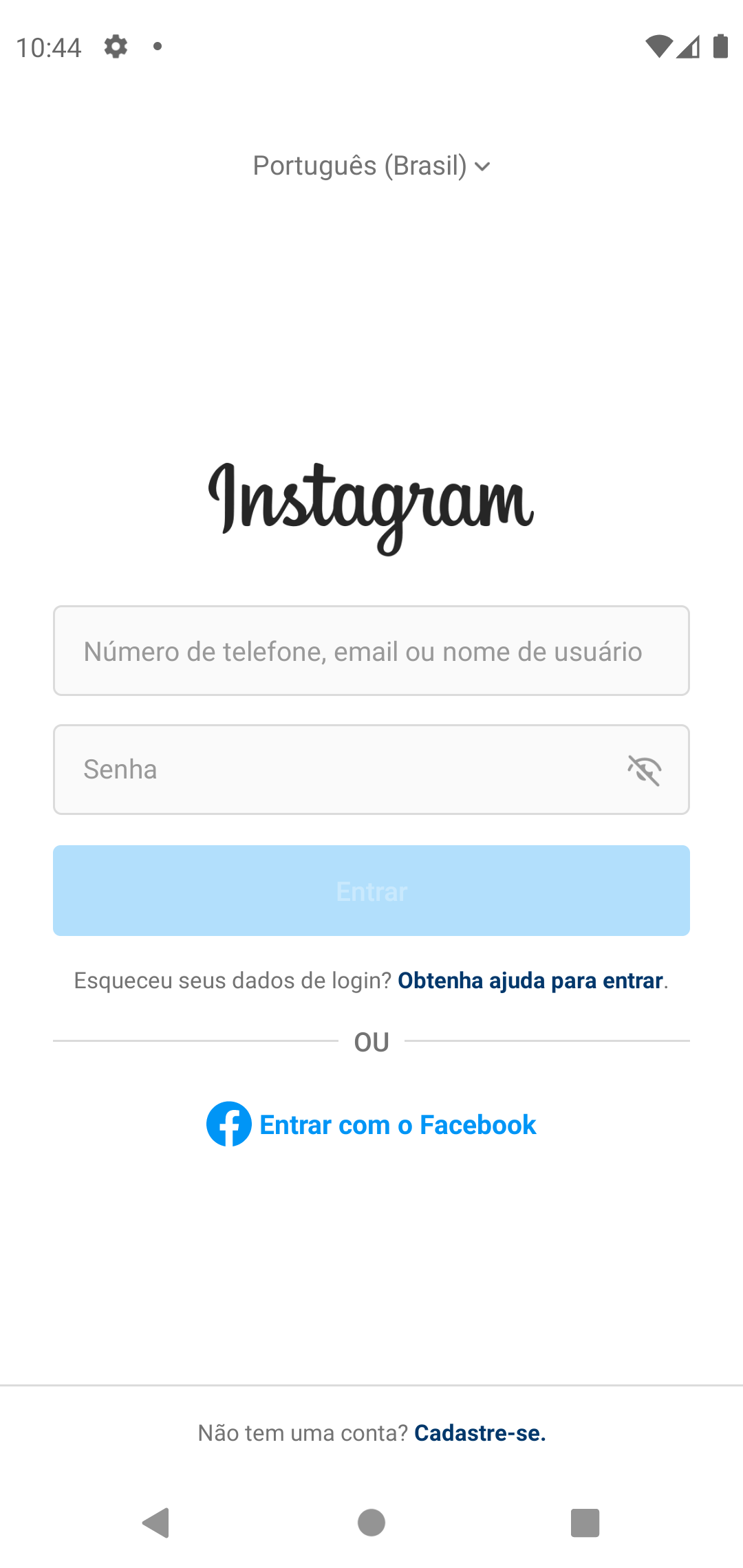743x1568 pixels.
Task: Click the chevron next to Português
Action: [482, 166]
